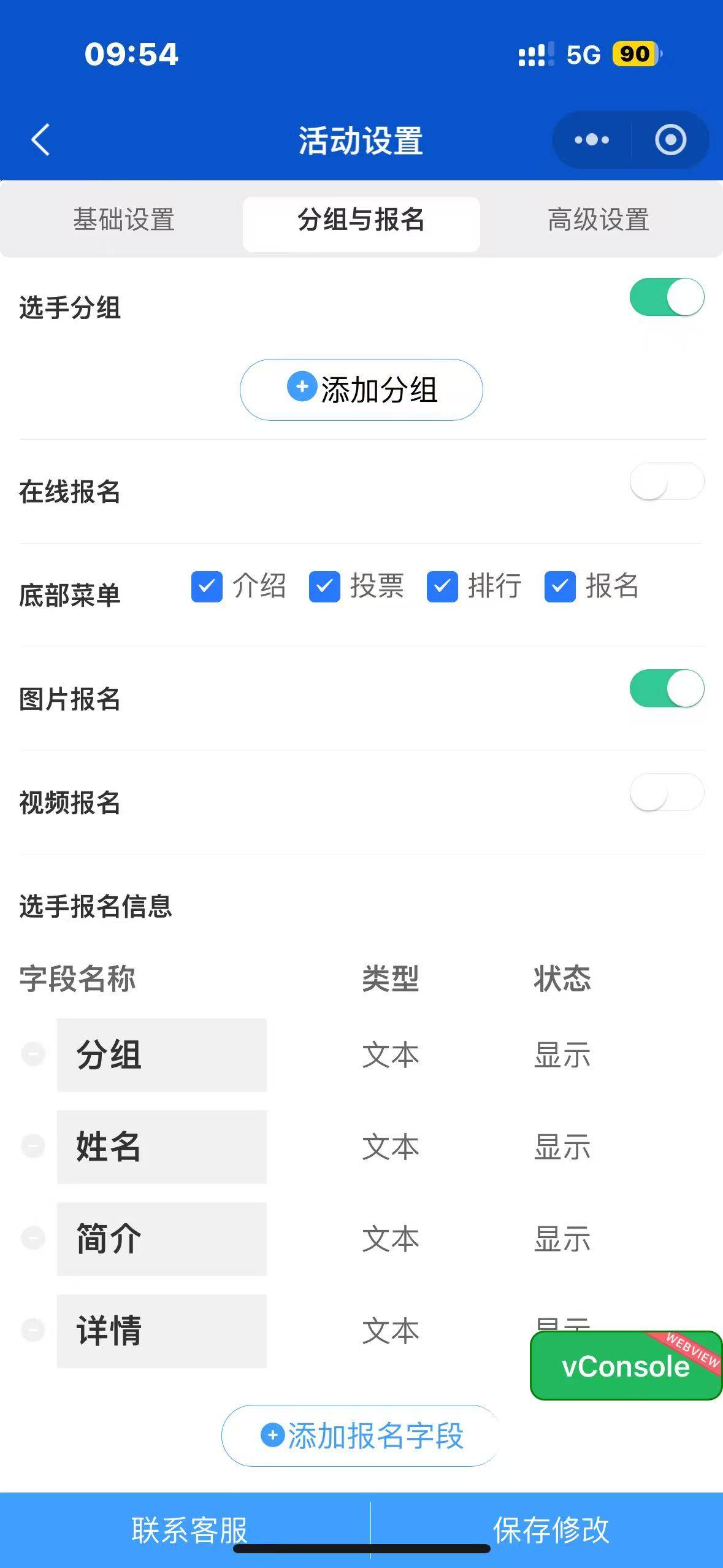Switch to the 高级设置 tab
Screen dimensions: 723x1568
click(598, 220)
